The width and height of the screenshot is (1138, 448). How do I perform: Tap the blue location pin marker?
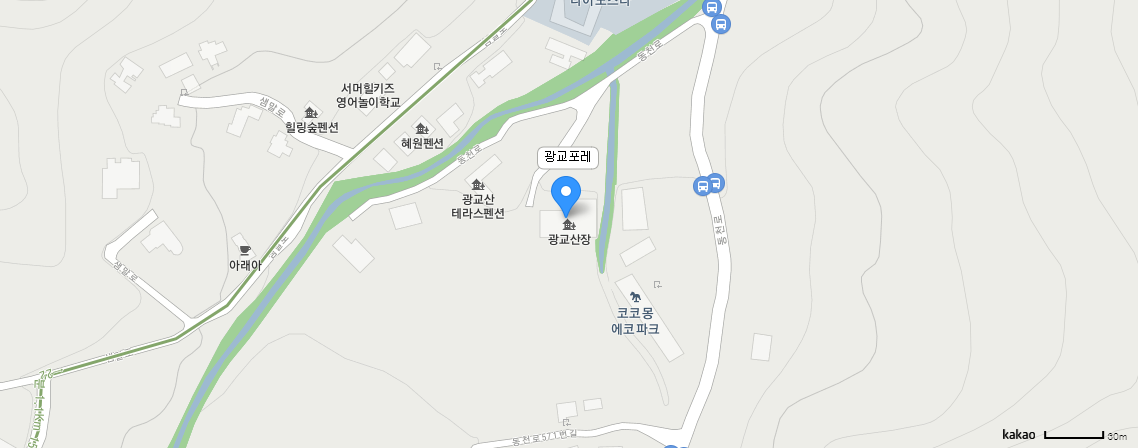[567, 193]
